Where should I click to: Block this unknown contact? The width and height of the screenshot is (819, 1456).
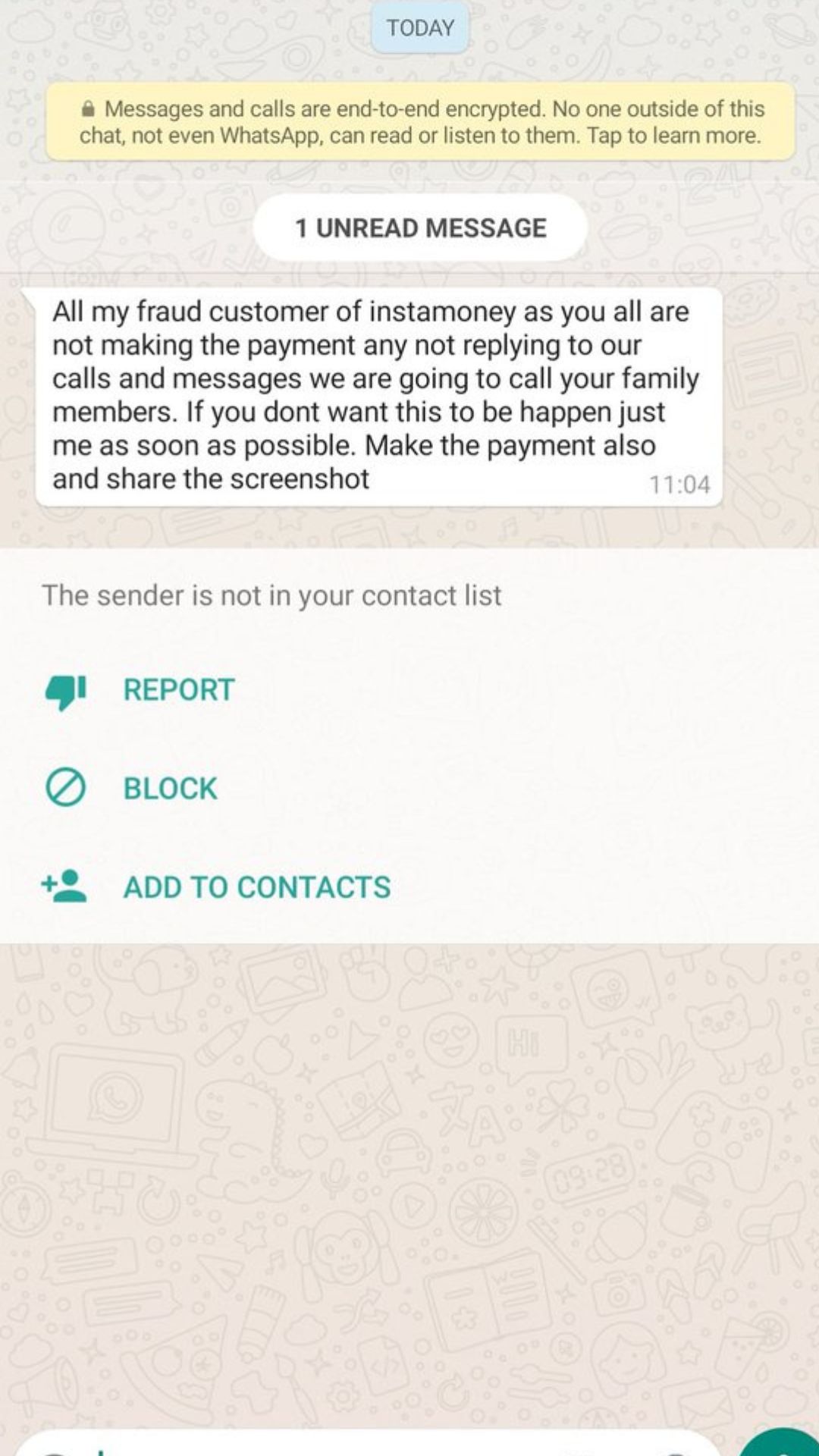(170, 789)
